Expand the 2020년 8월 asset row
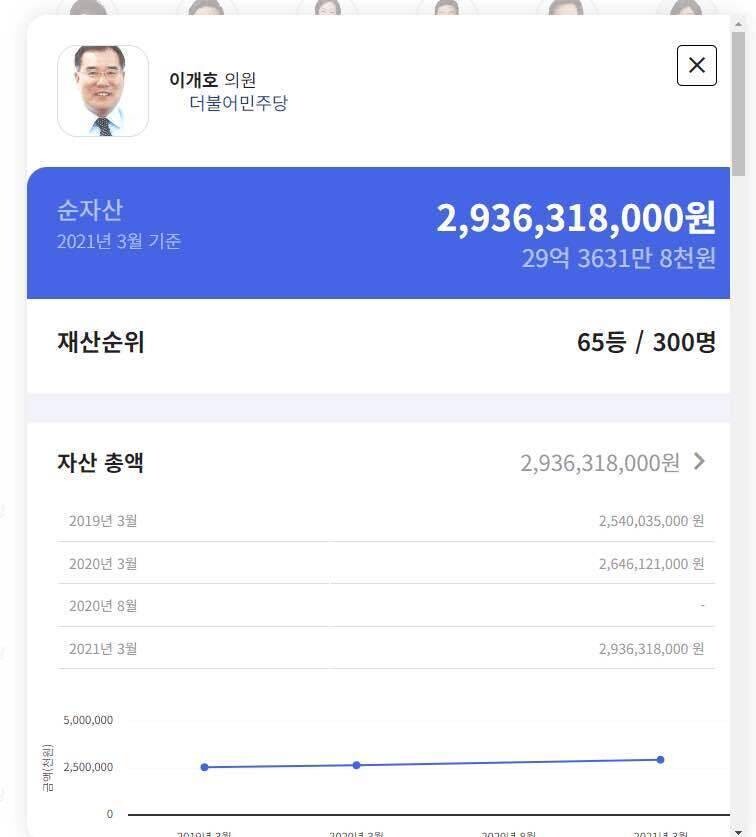The width and height of the screenshot is (756, 837). [x=380, y=606]
